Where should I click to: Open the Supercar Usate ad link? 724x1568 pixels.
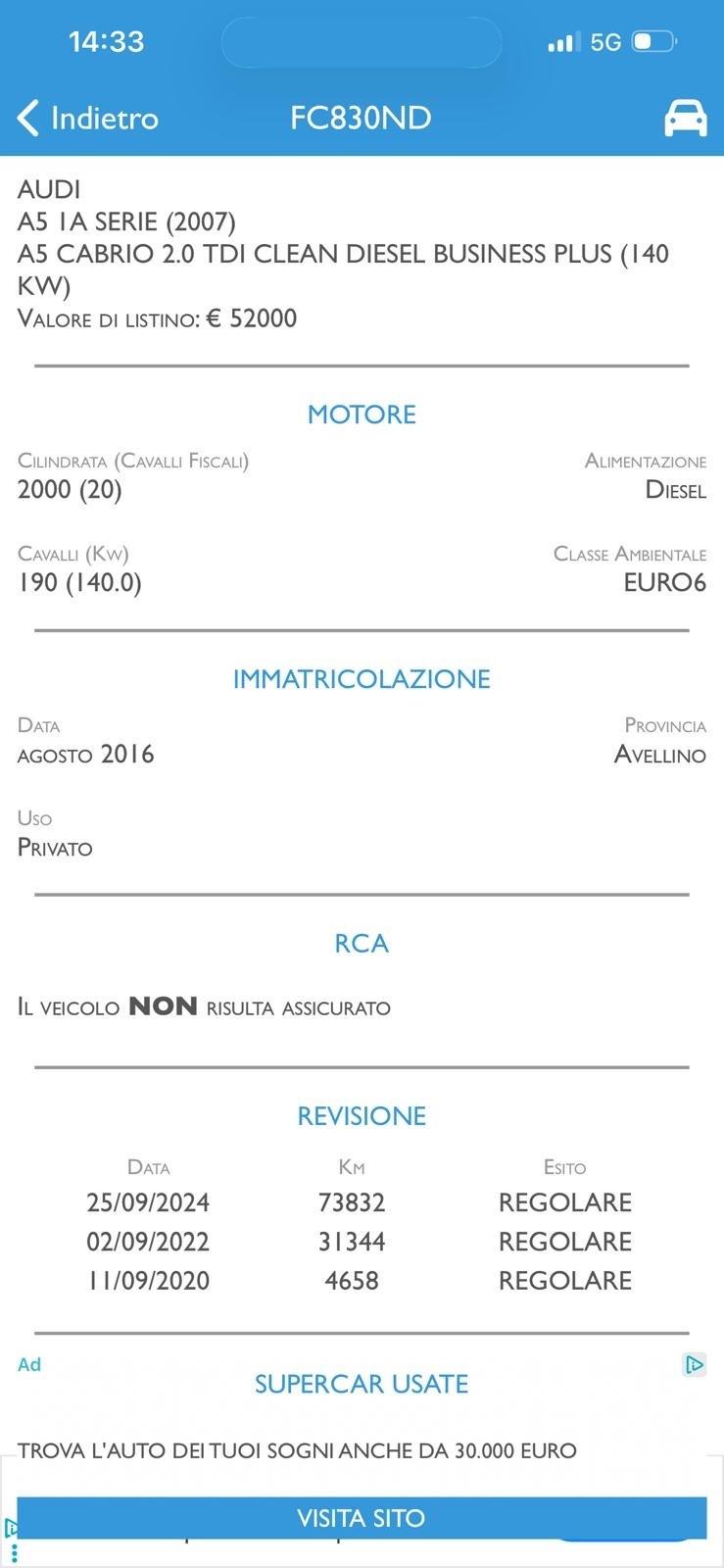(362, 1384)
